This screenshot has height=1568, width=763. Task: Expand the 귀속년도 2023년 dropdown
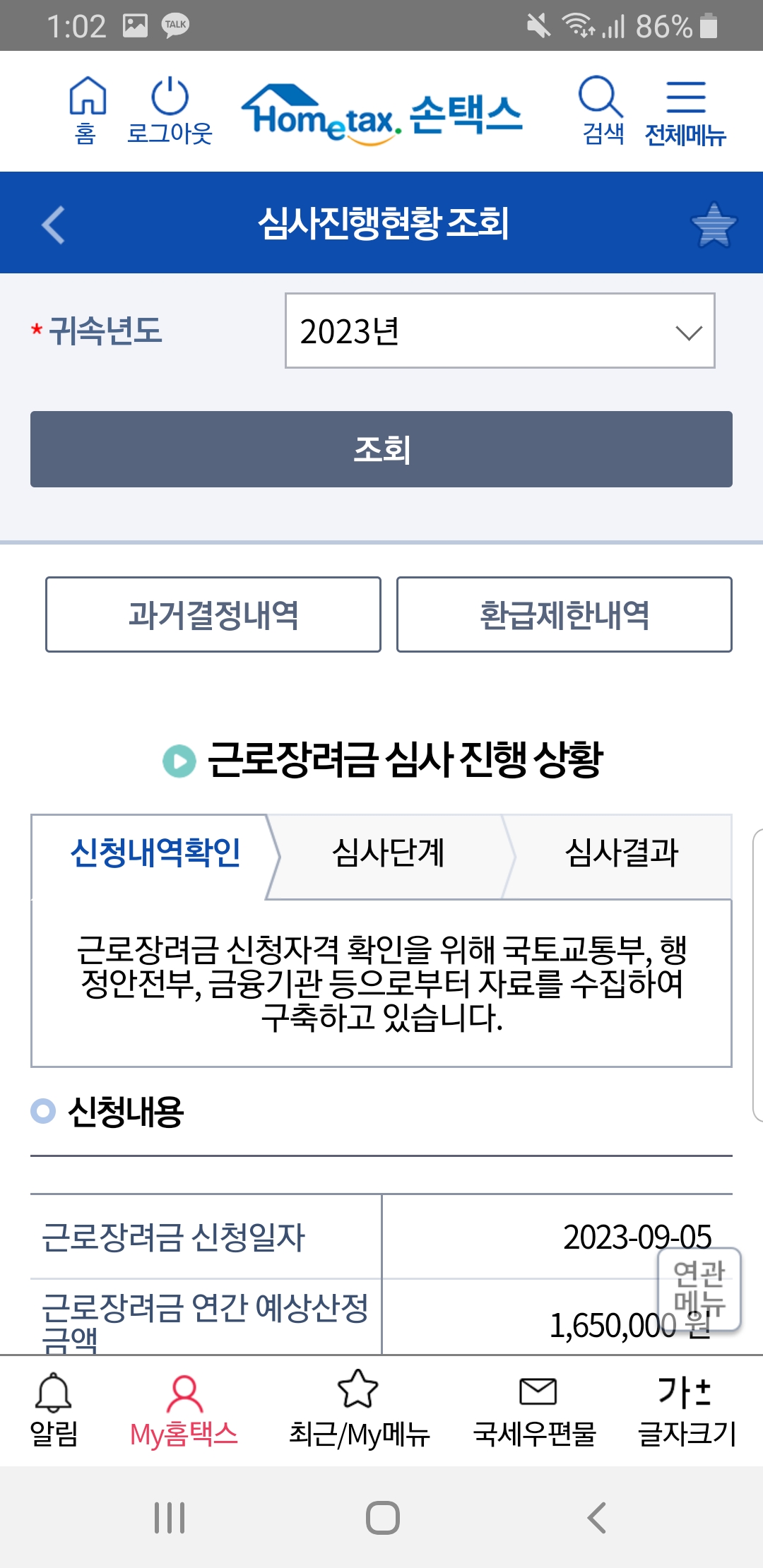[x=500, y=331]
